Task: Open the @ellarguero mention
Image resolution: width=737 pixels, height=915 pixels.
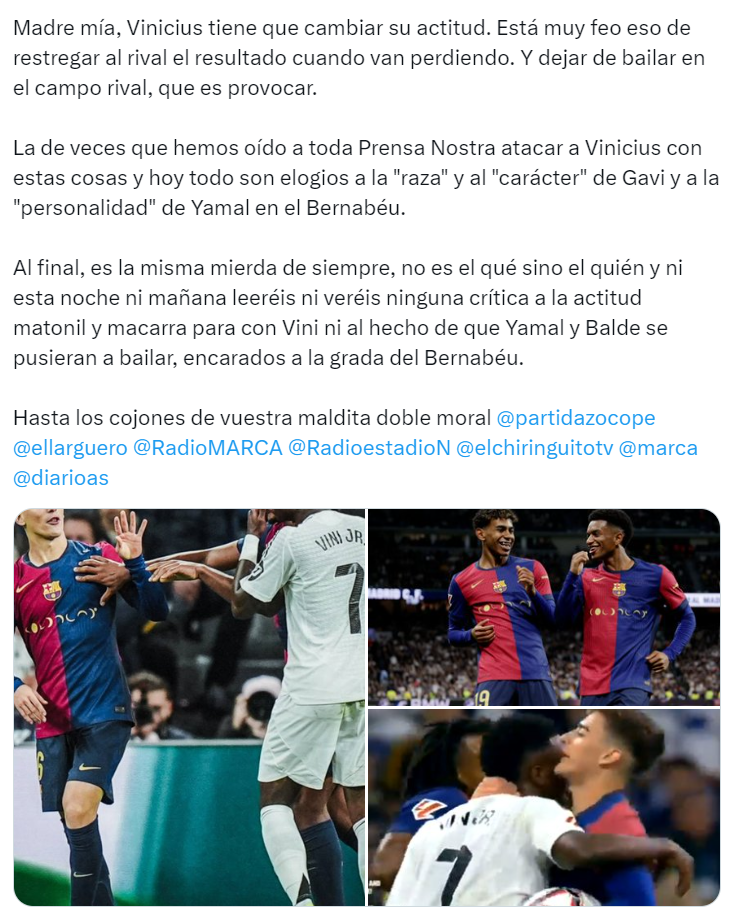Action: pos(63,448)
